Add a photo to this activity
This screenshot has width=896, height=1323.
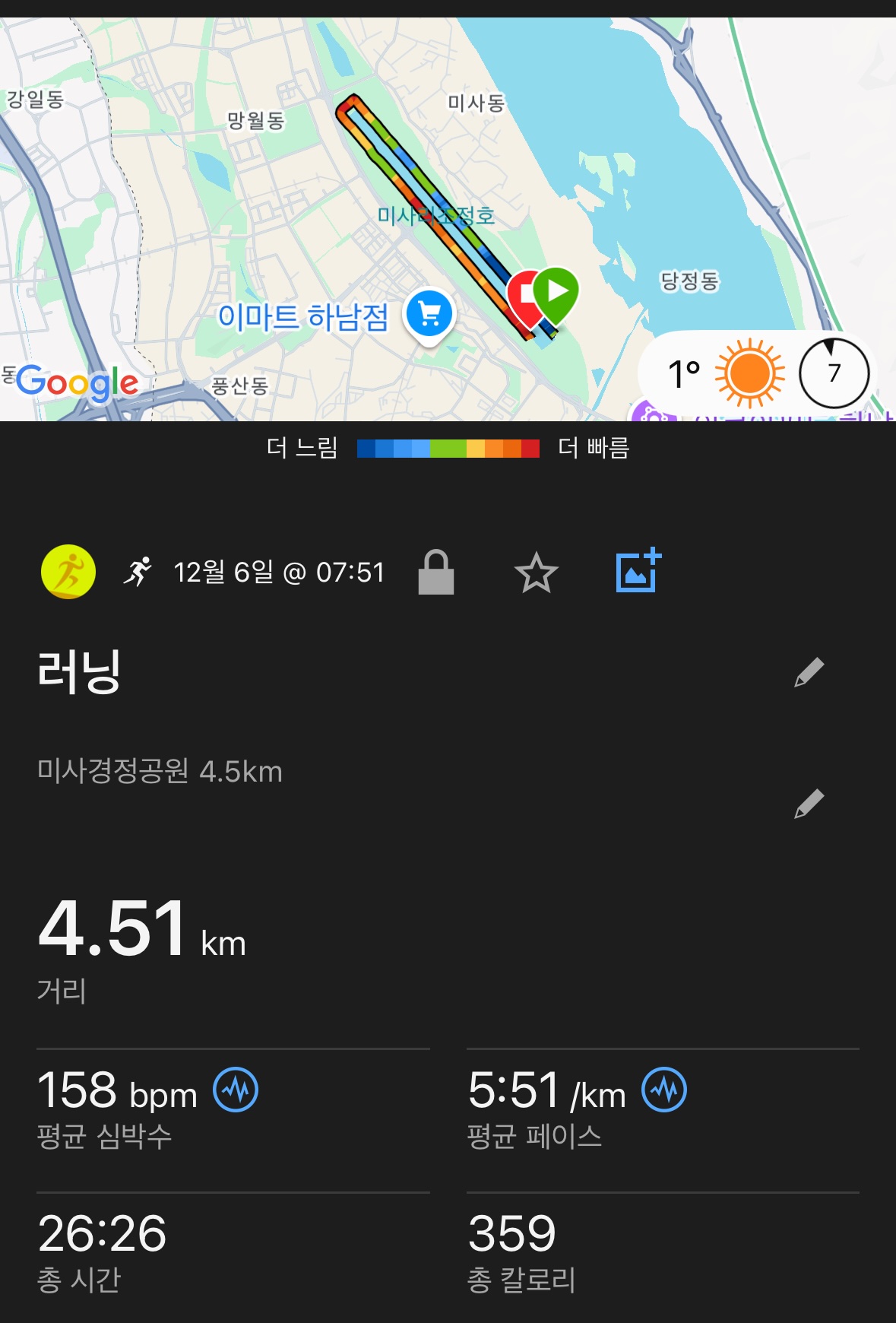pyautogui.click(x=638, y=571)
